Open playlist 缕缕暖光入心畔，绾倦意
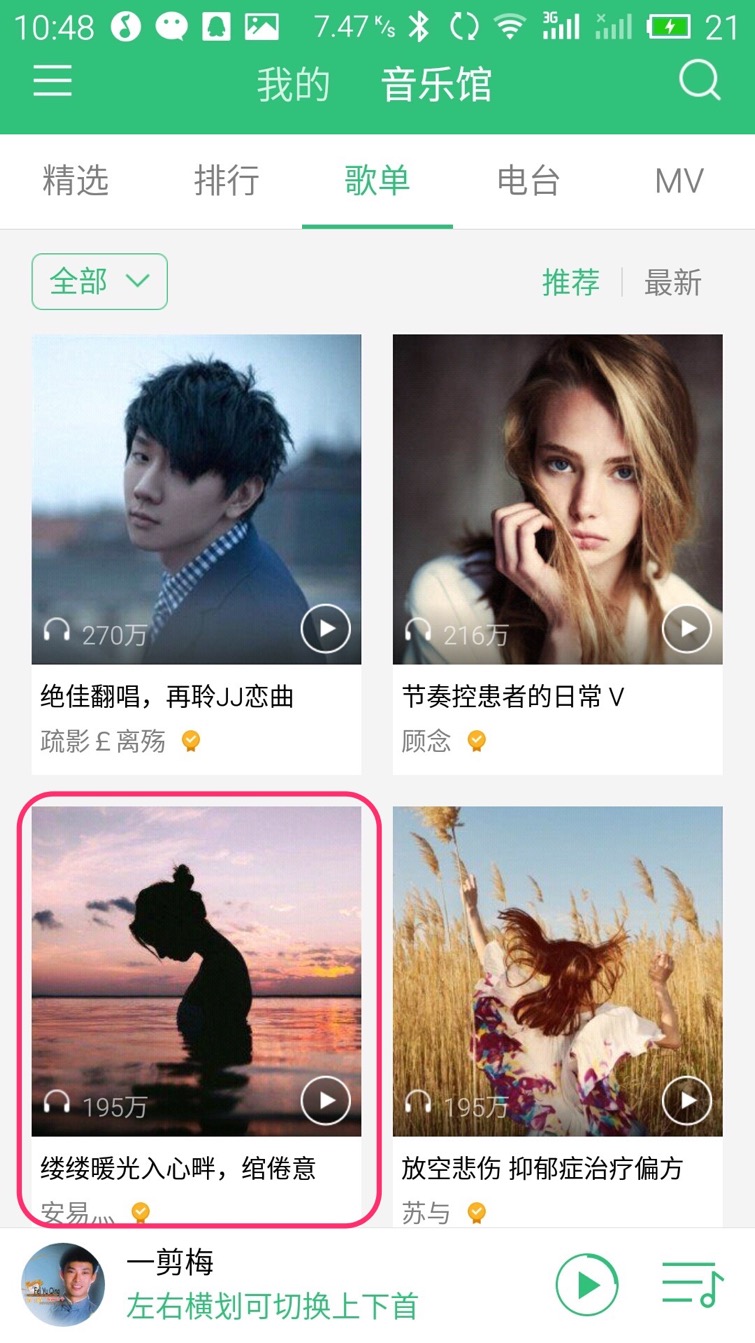This screenshot has height=1343, width=755. click(x=196, y=970)
